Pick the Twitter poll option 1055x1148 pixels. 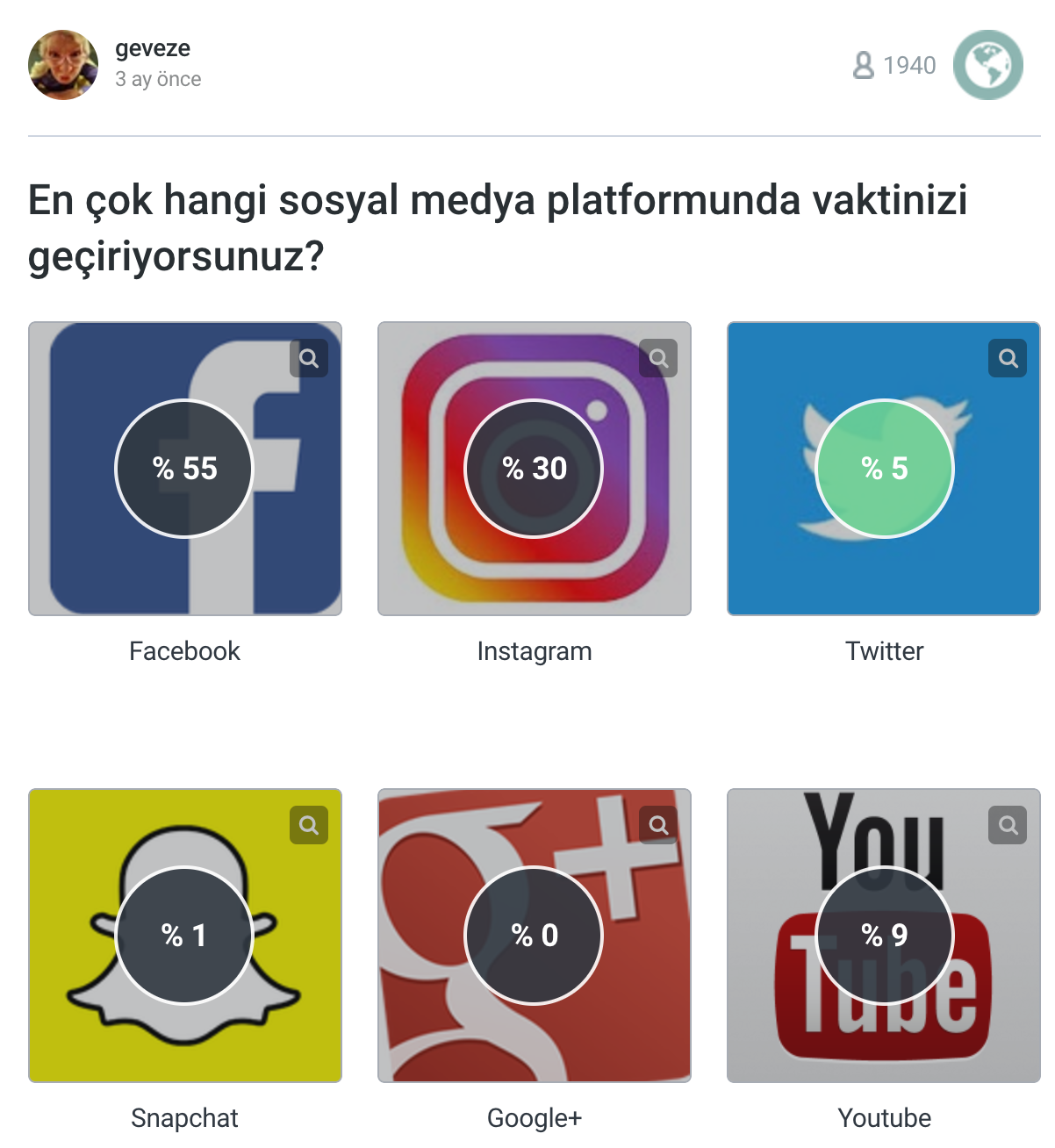[x=884, y=469]
